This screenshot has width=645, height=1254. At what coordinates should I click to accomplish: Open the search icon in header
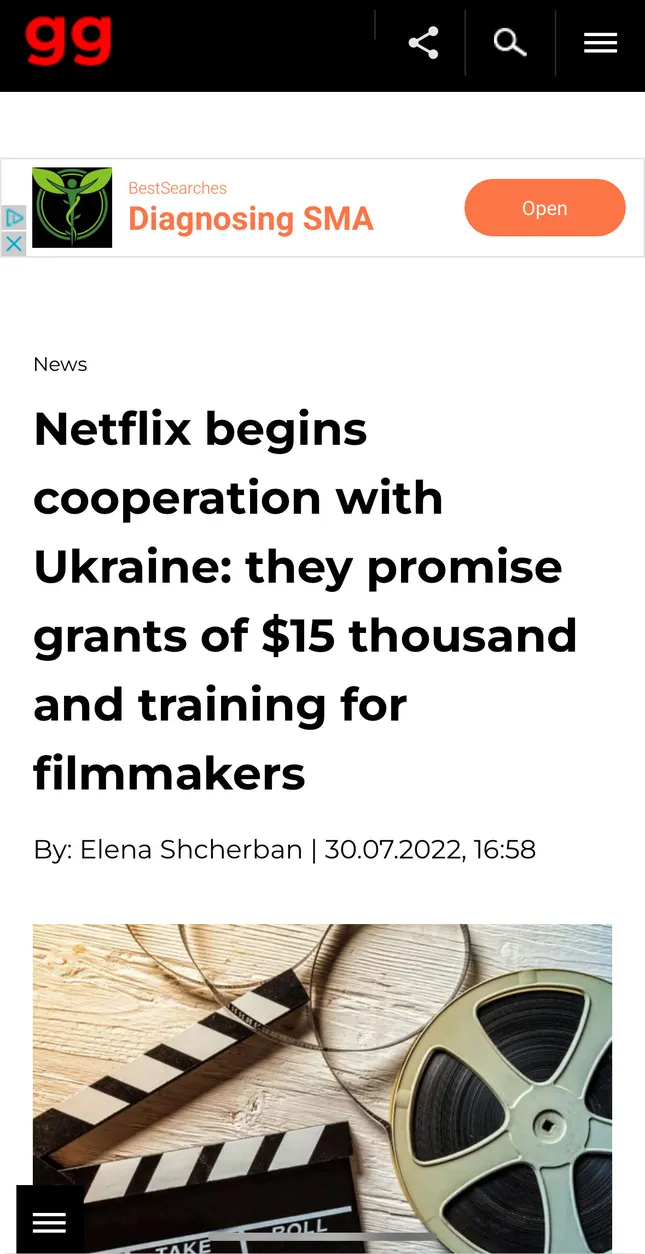point(510,43)
